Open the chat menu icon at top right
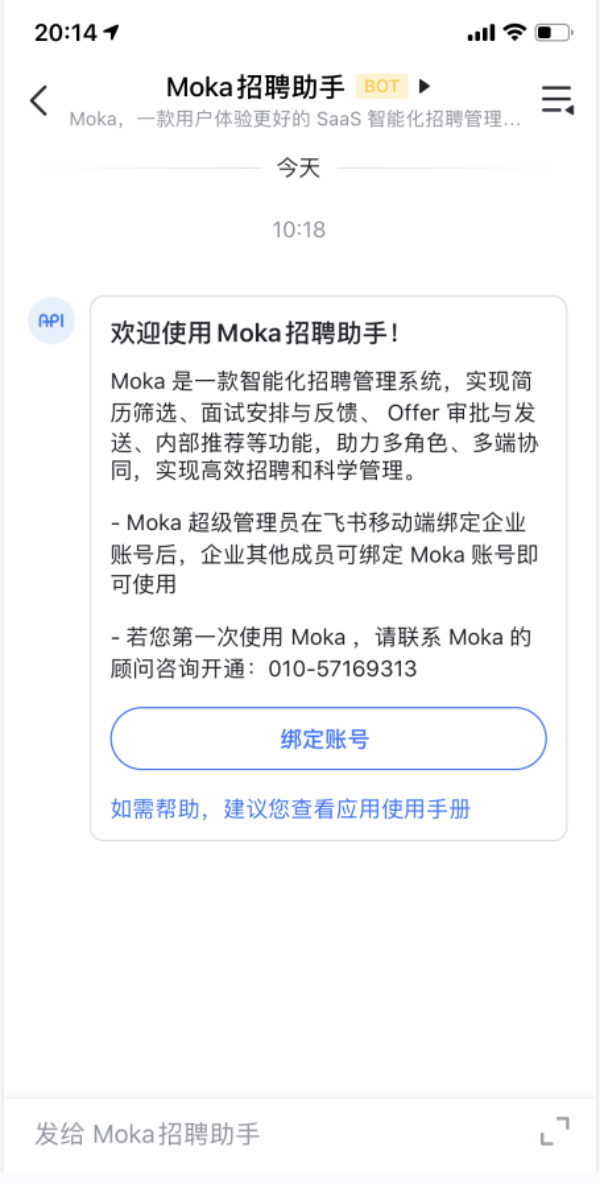 click(x=558, y=100)
